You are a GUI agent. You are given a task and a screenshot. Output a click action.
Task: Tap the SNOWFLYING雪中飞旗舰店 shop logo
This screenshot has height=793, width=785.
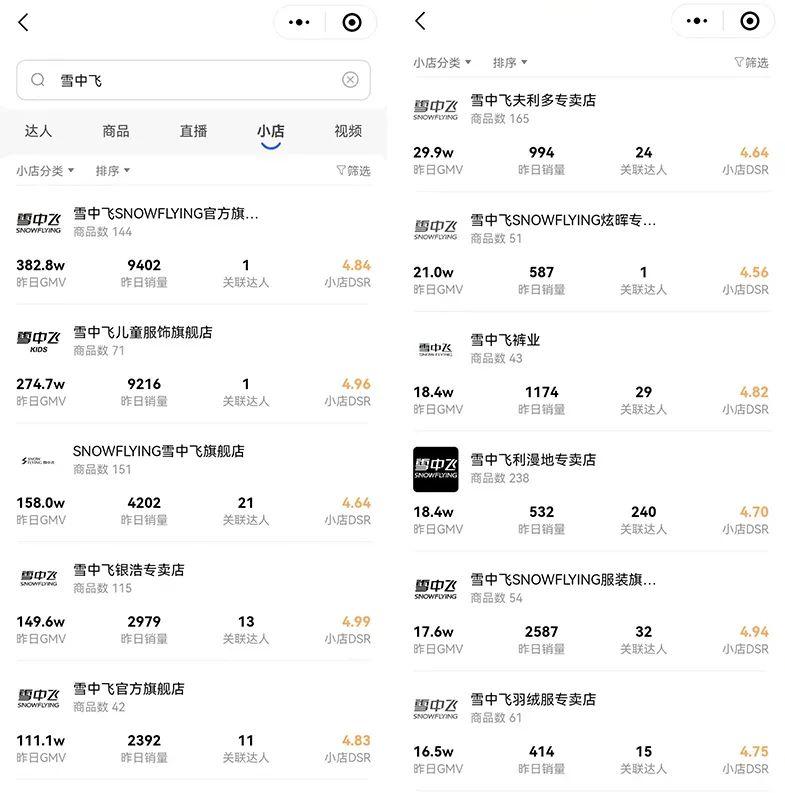[38, 460]
